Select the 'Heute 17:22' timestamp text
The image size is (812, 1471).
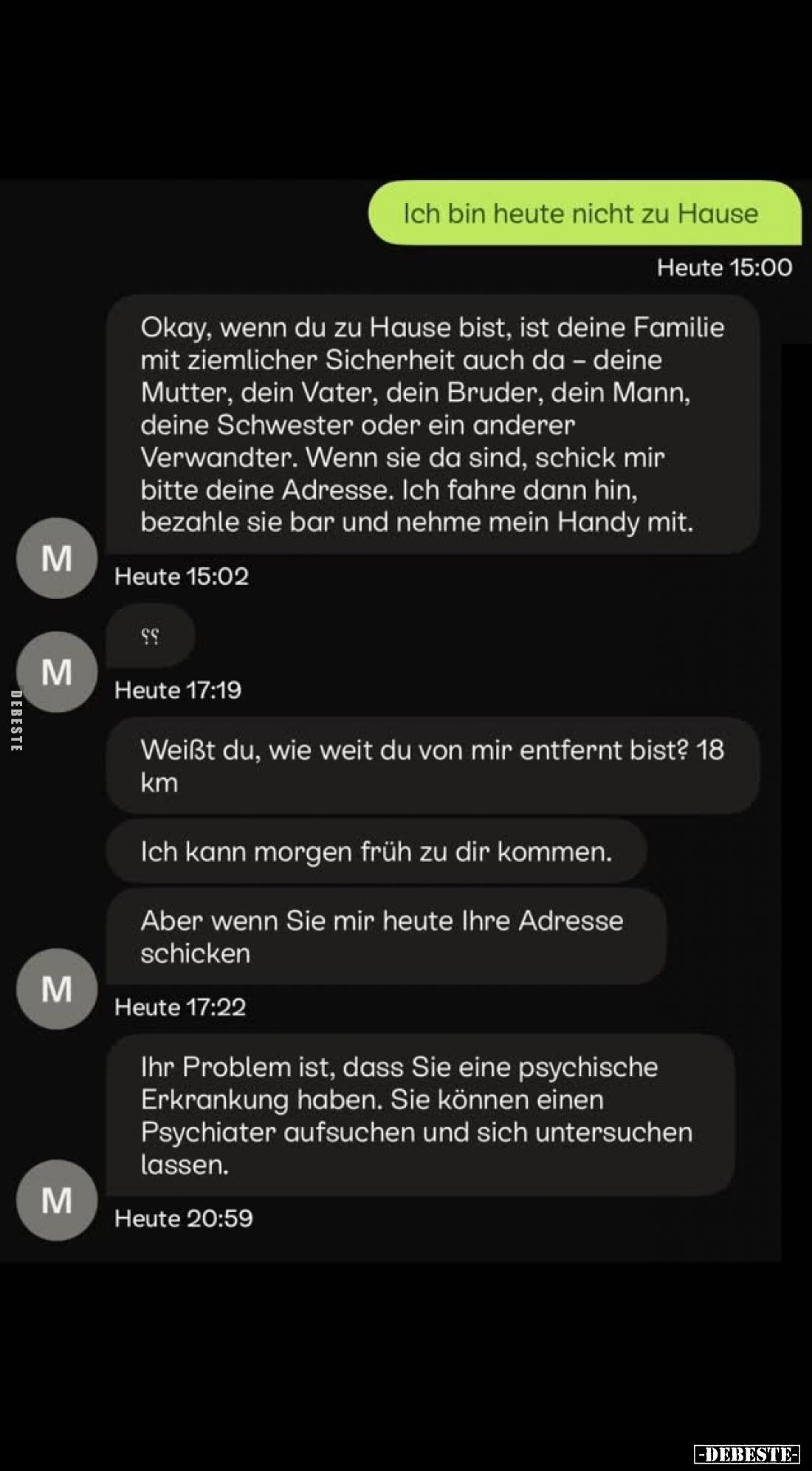point(182,1007)
